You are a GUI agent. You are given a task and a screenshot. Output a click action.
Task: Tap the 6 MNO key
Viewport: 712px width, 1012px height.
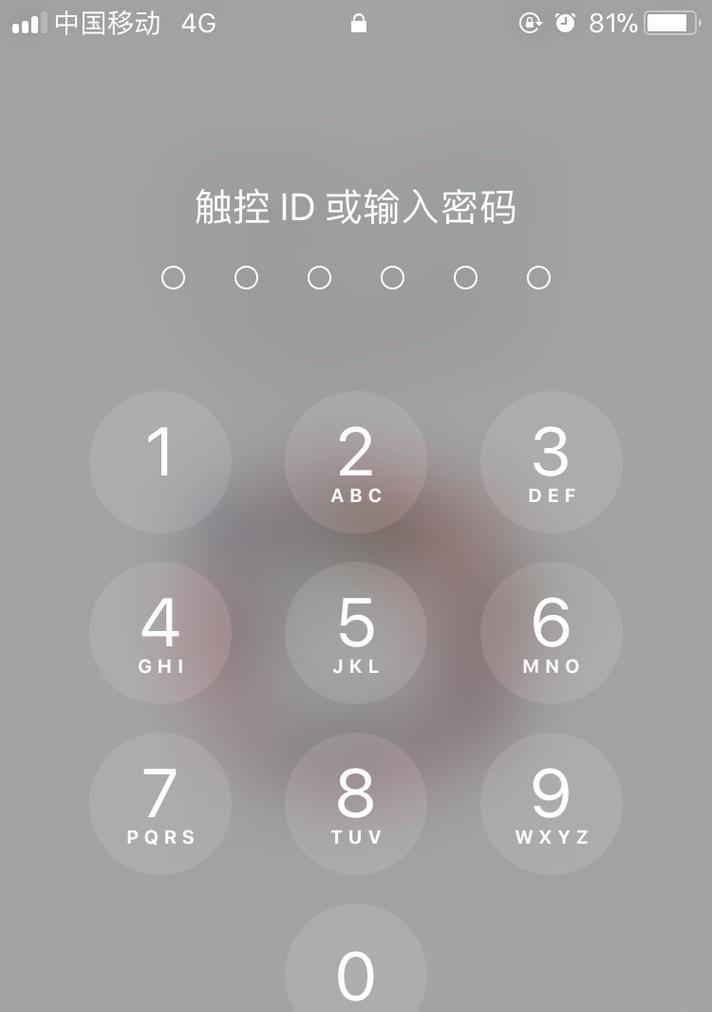click(x=551, y=632)
